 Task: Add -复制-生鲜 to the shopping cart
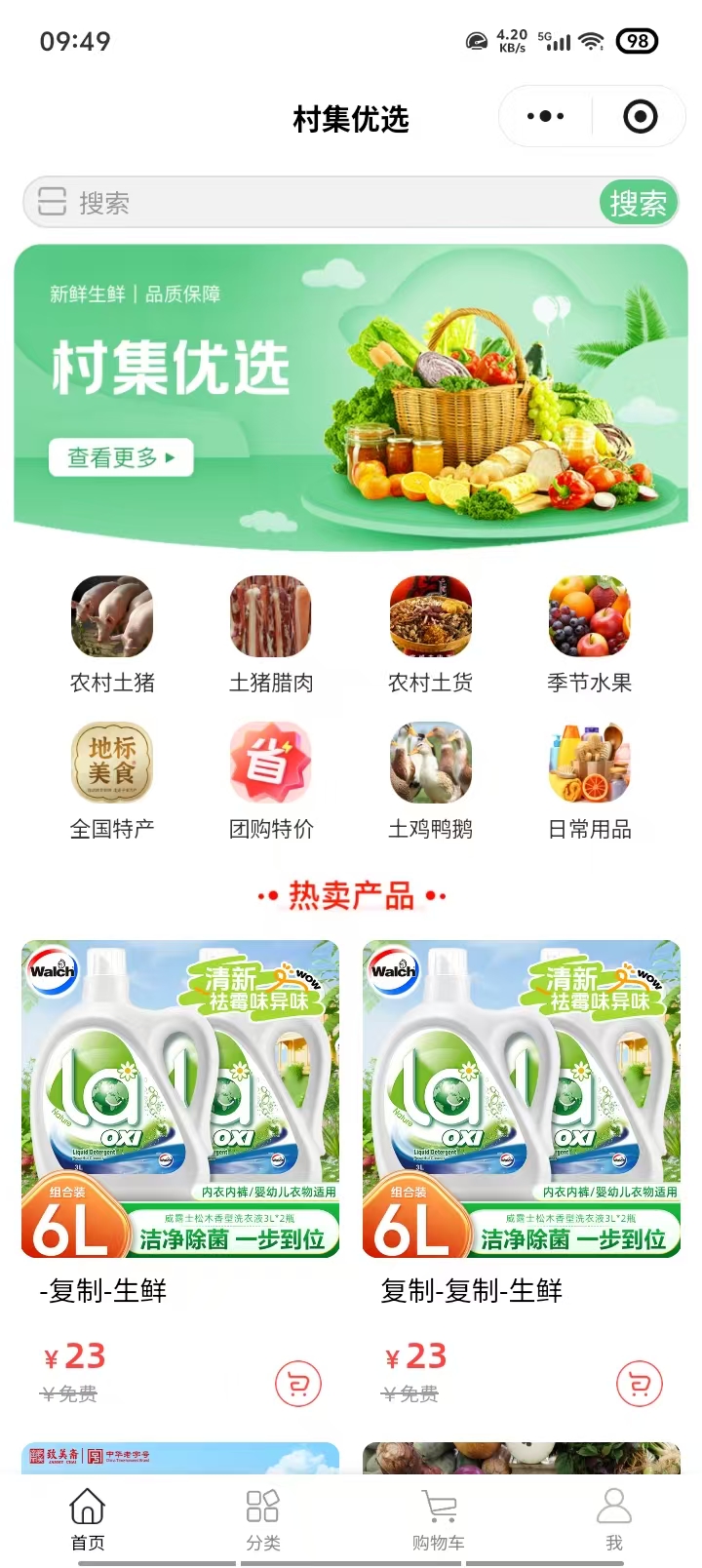point(298,1383)
